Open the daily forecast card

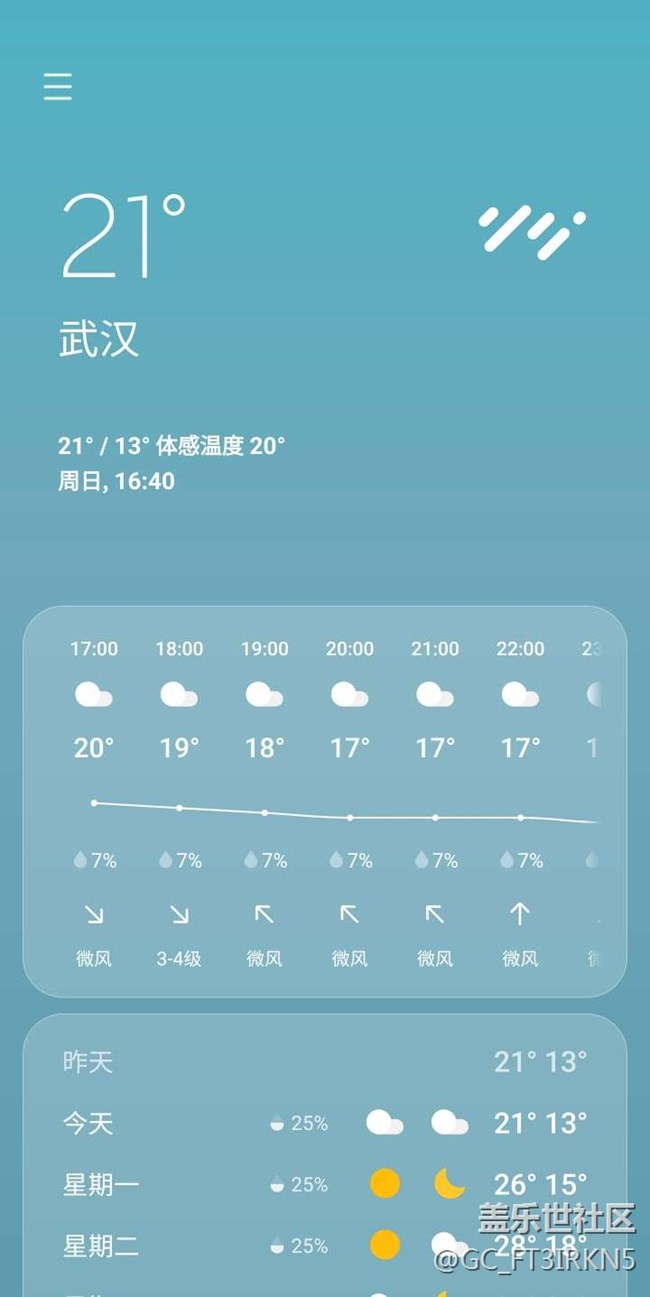click(324, 1150)
